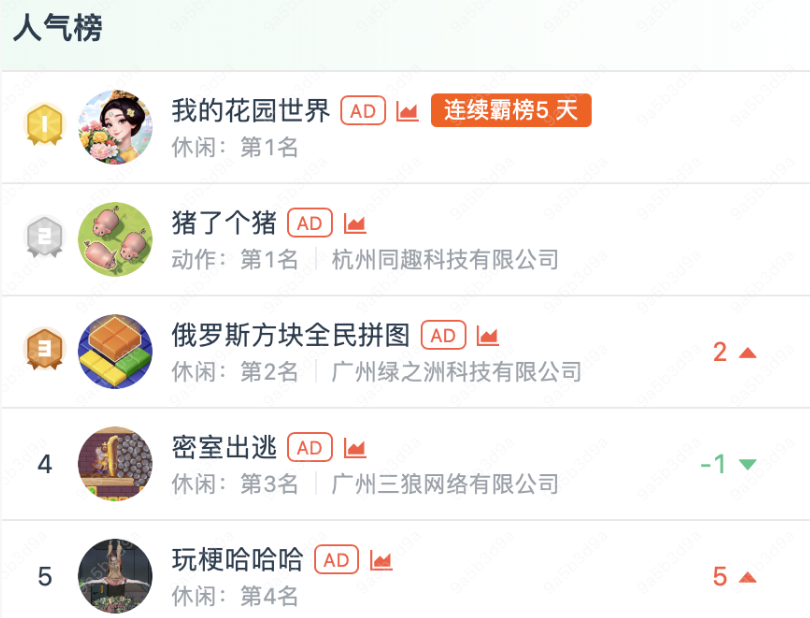Image resolution: width=810 pixels, height=618 pixels.
Task: View trend chart for 密室出逃
Action: [x=355, y=447]
